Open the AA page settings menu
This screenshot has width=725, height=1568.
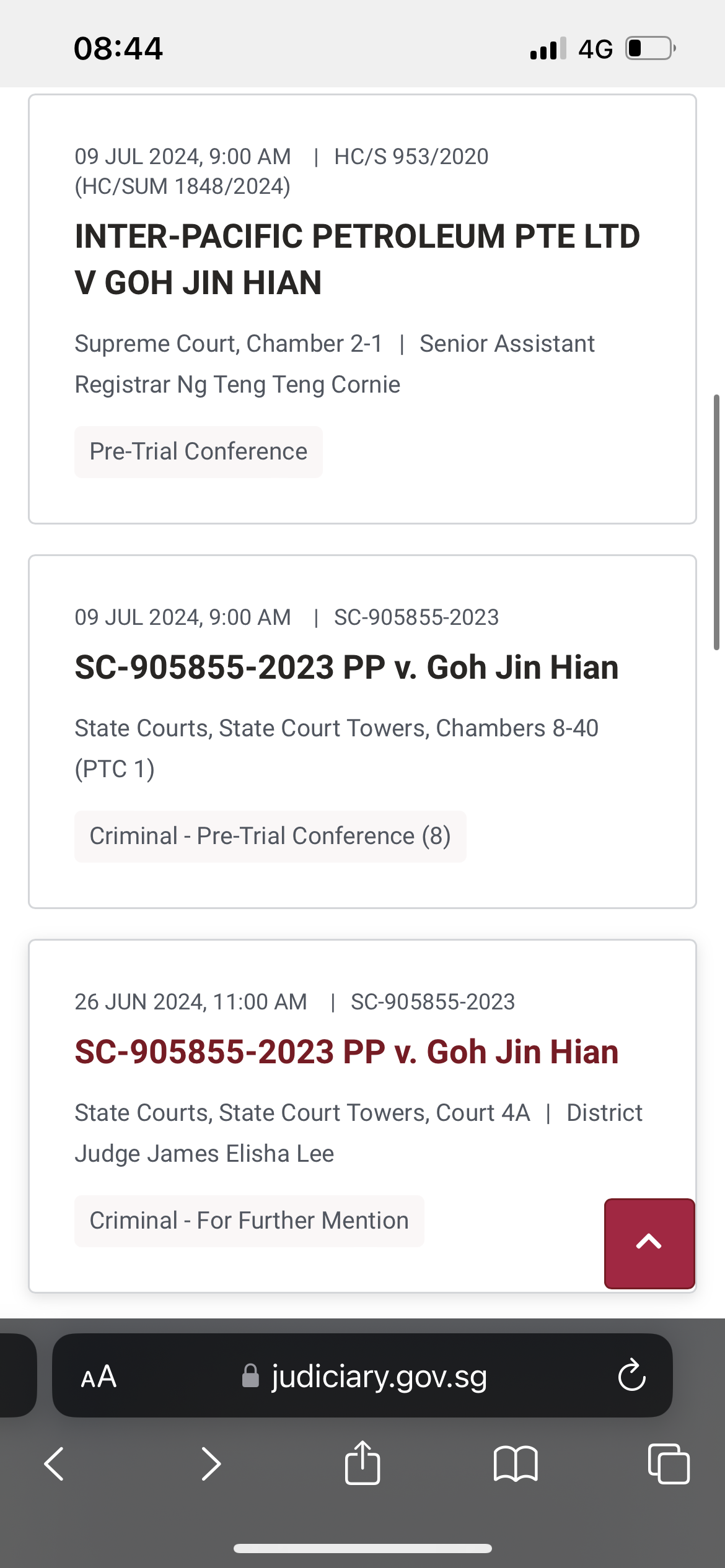(x=99, y=1377)
